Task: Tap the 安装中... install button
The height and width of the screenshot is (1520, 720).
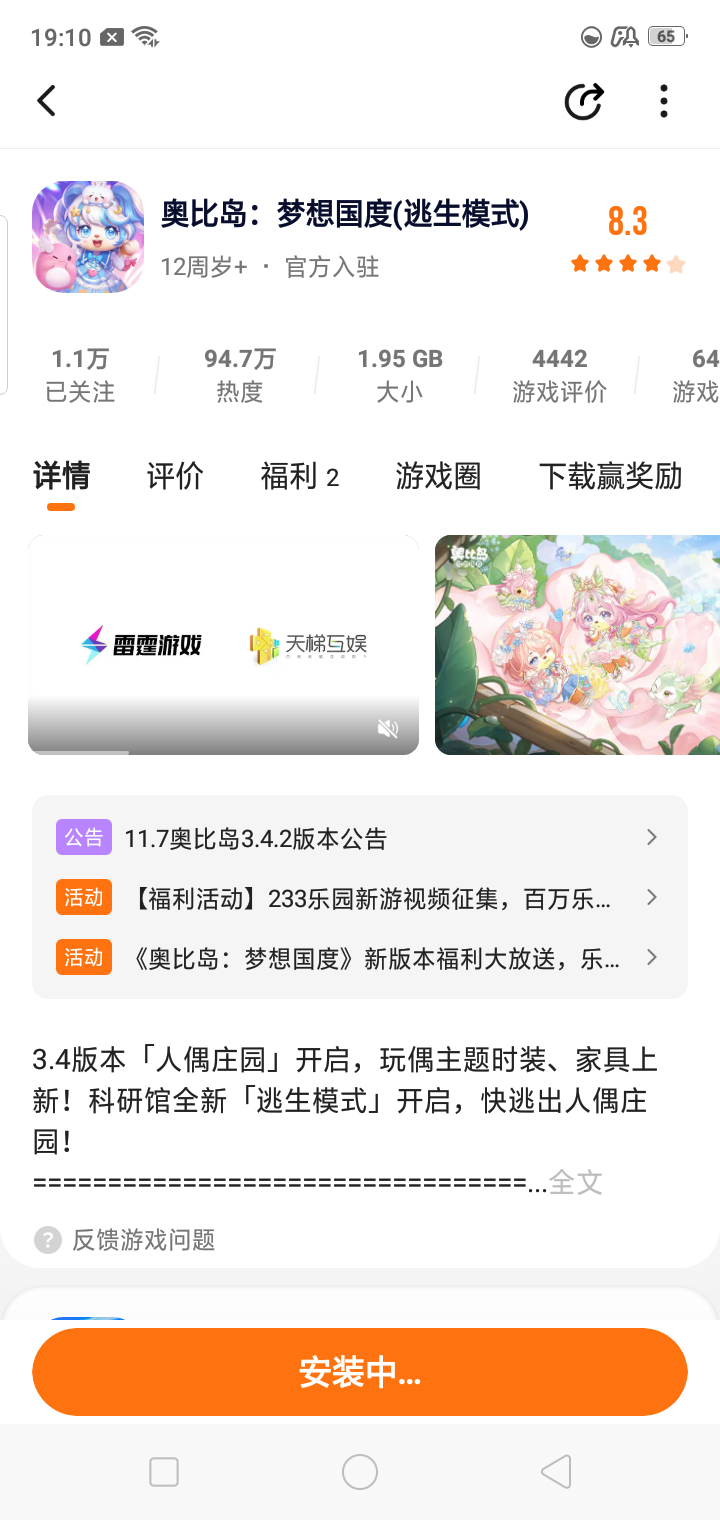Action: pos(360,1372)
